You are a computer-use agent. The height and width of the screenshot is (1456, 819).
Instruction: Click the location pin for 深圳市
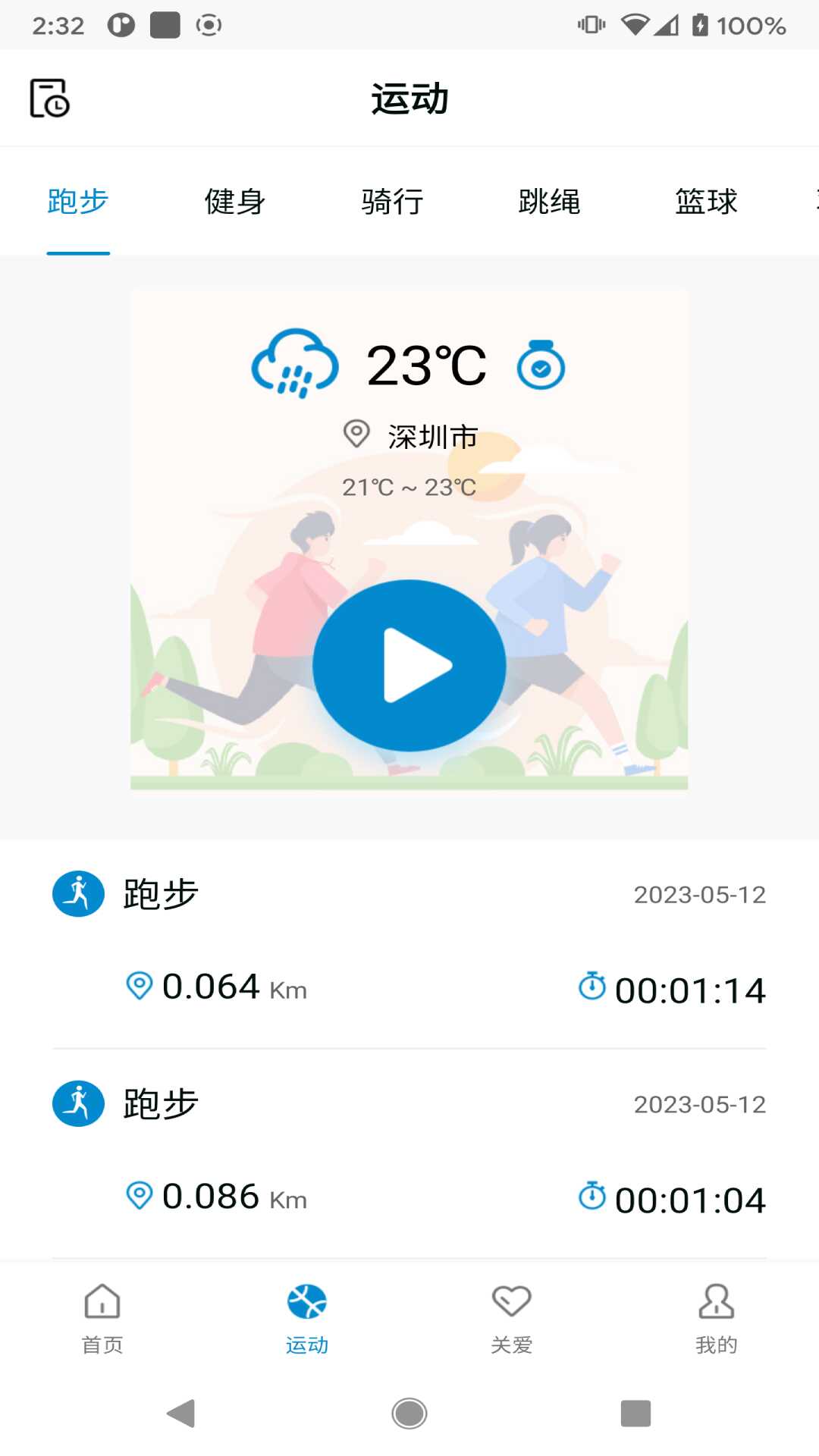[356, 435]
